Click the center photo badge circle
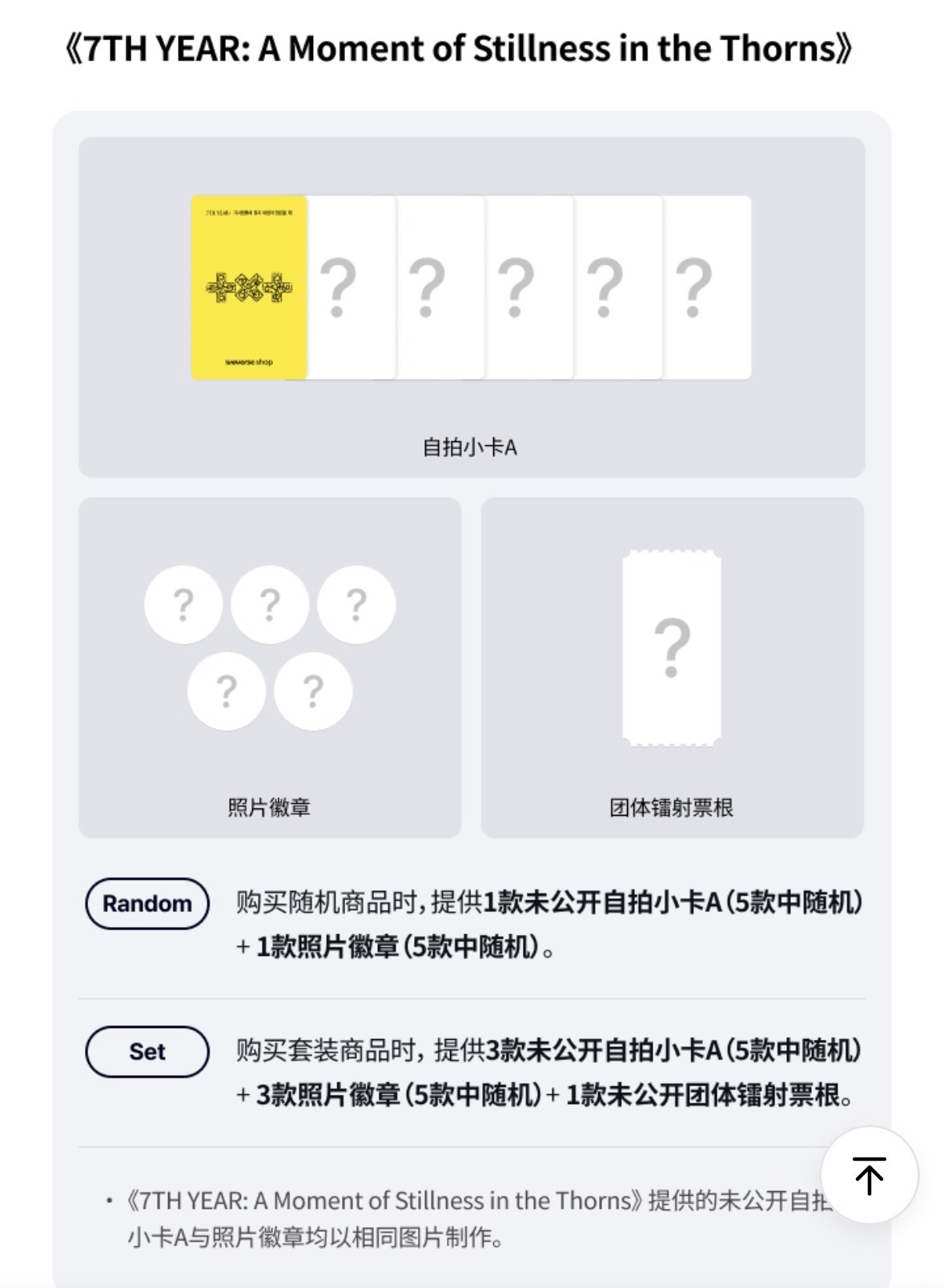Screen dimensions: 944x1288 (x=271, y=605)
